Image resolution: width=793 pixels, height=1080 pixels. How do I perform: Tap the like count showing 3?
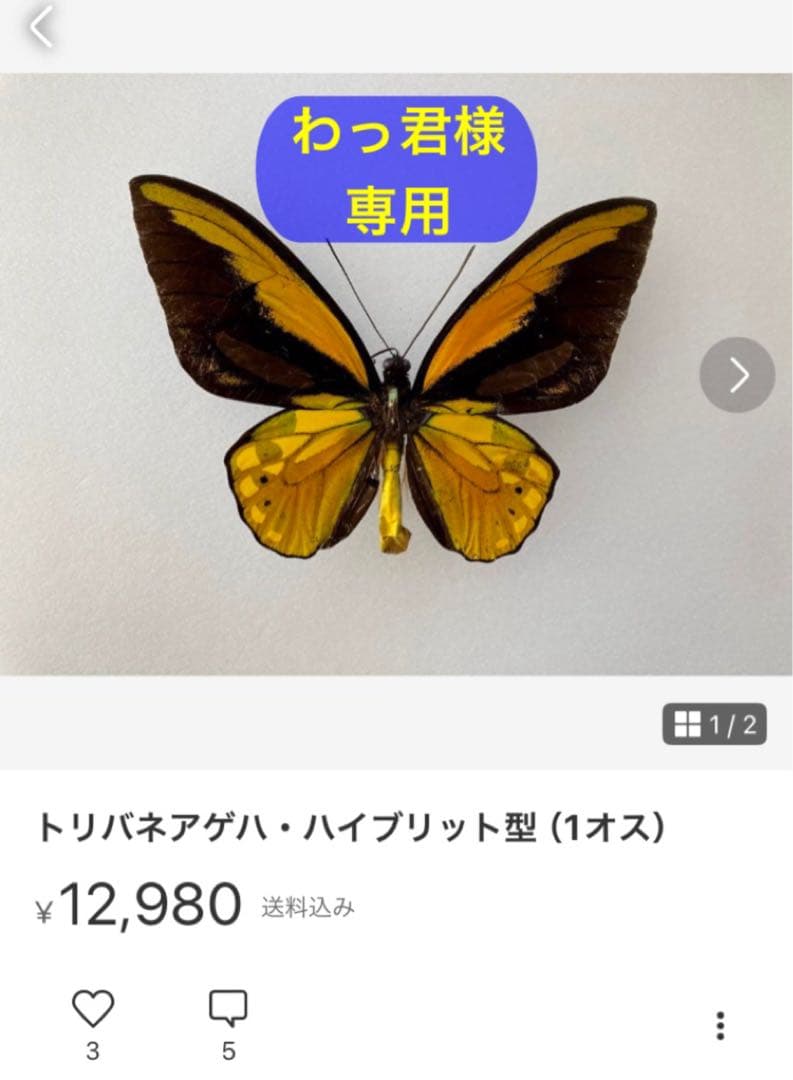coord(92,1049)
